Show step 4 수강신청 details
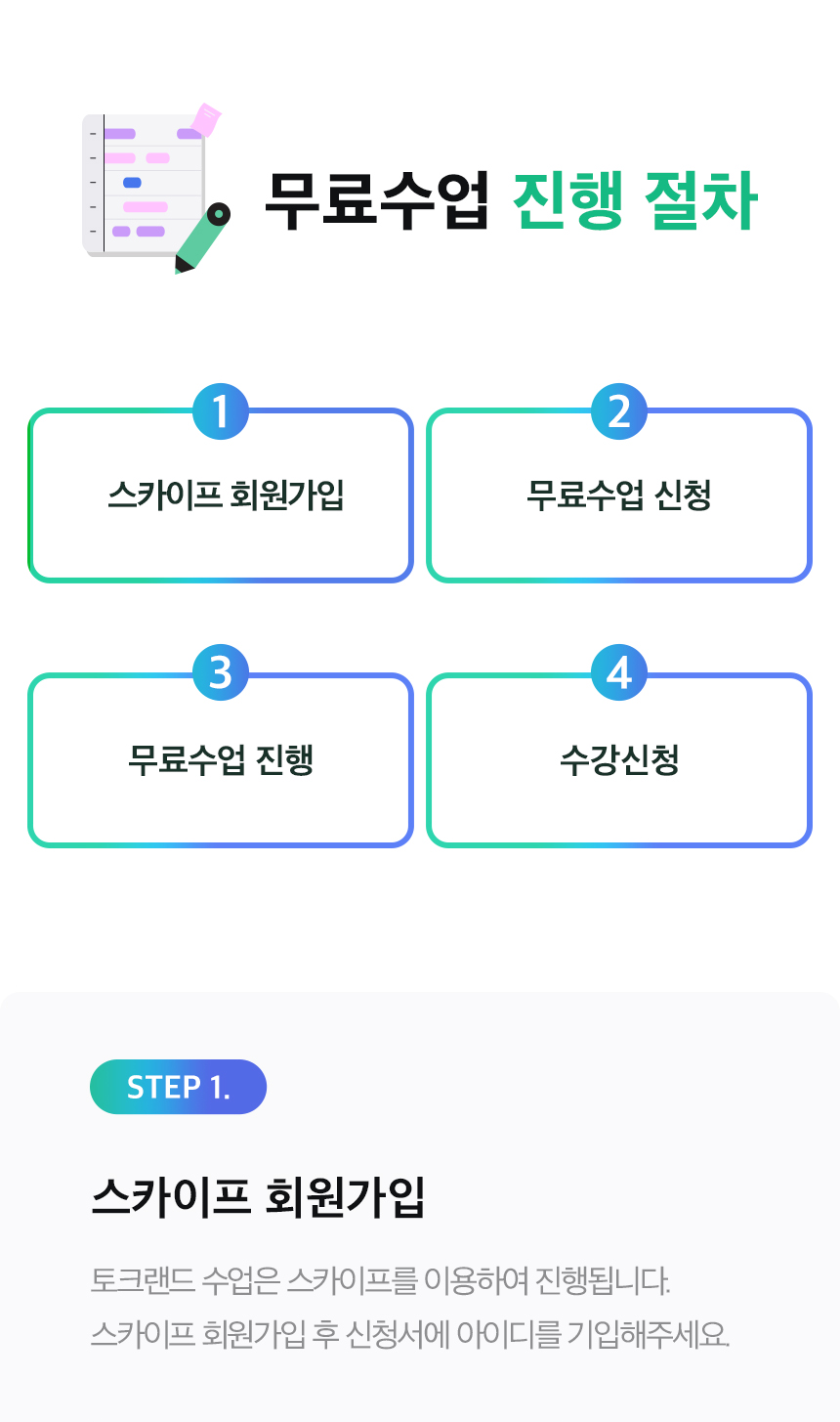This screenshot has height=1422, width=840. coord(619,760)
